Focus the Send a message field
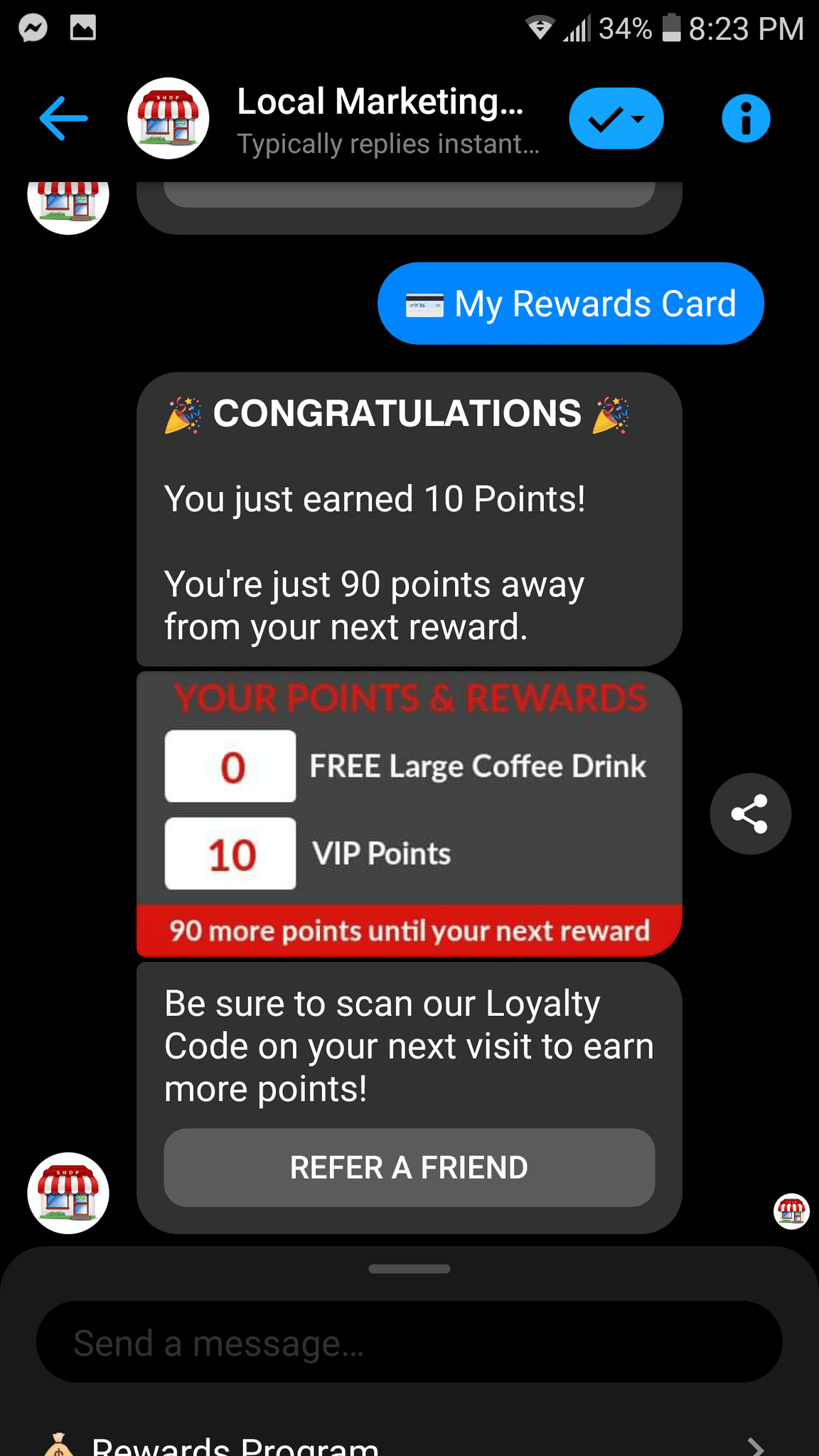Screen dimensions: 819x1456 [409, 1342]
